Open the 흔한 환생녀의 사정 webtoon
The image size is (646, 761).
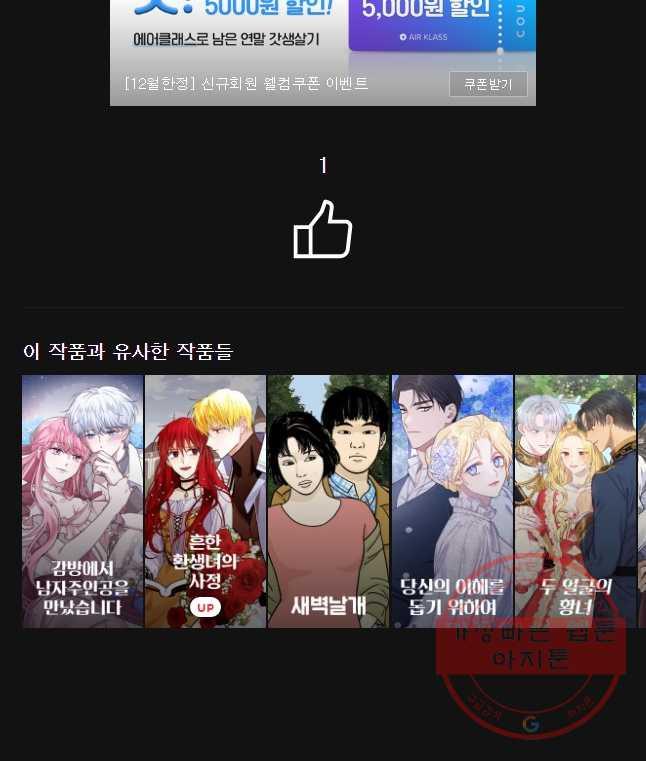click(x=205, y=500)
